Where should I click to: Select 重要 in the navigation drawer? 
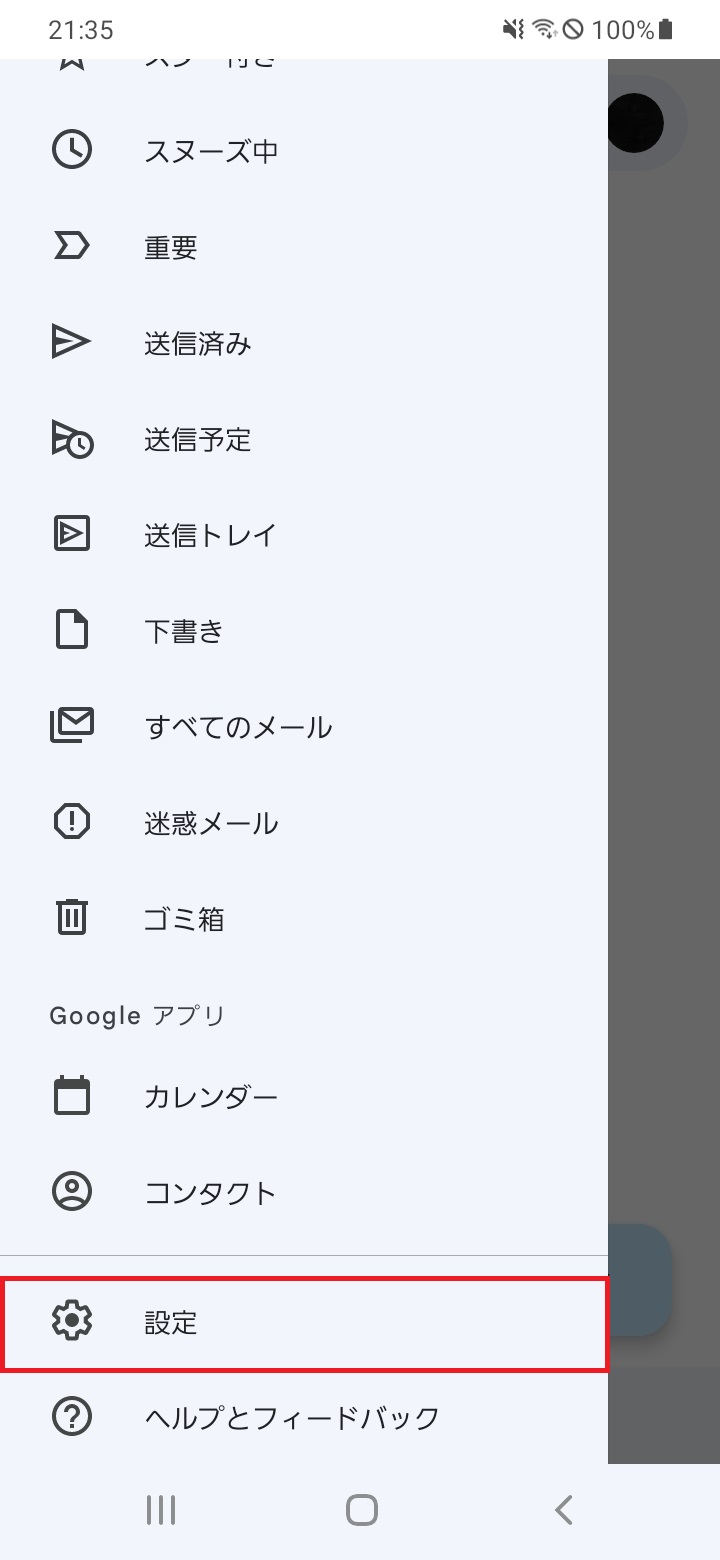tap(170, 246)
